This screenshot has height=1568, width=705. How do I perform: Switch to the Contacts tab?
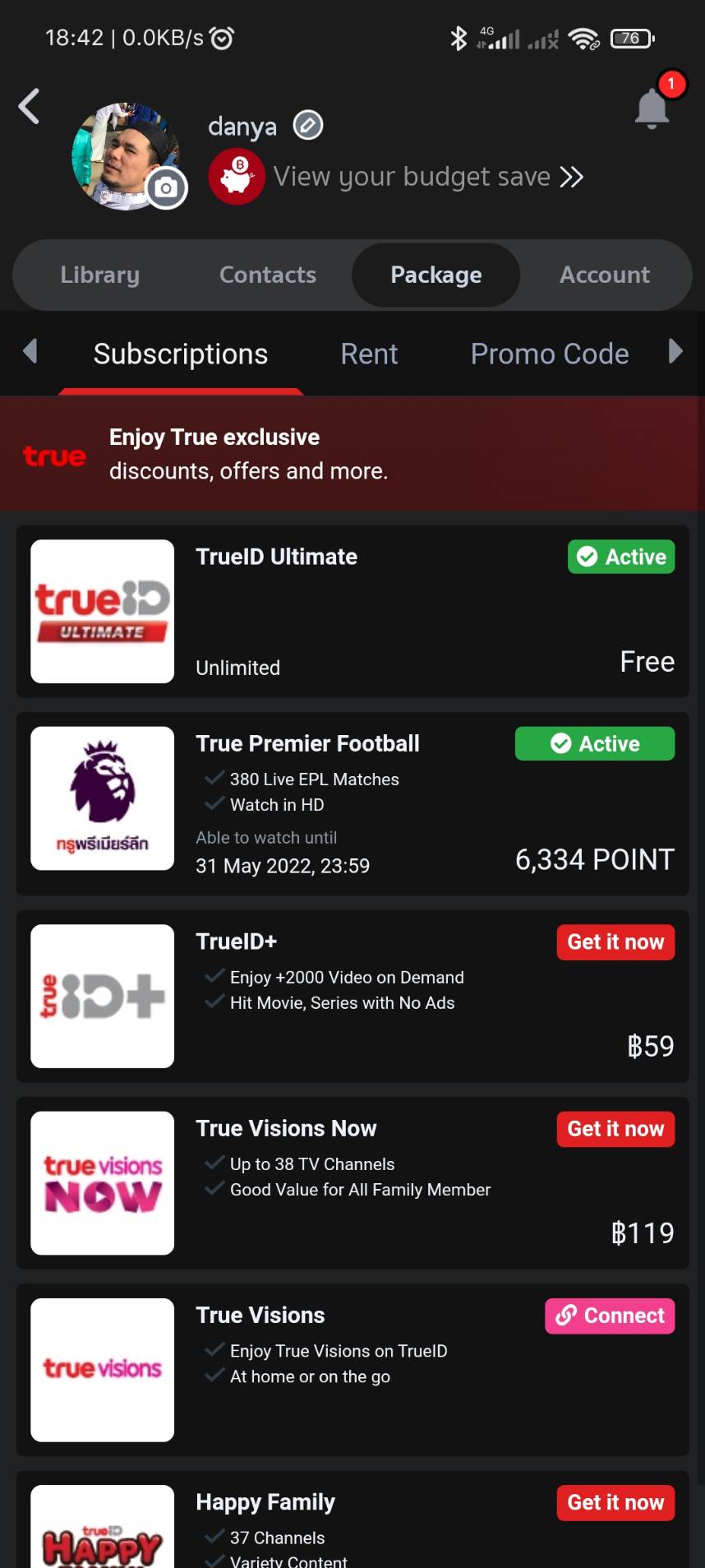[268, 275]
